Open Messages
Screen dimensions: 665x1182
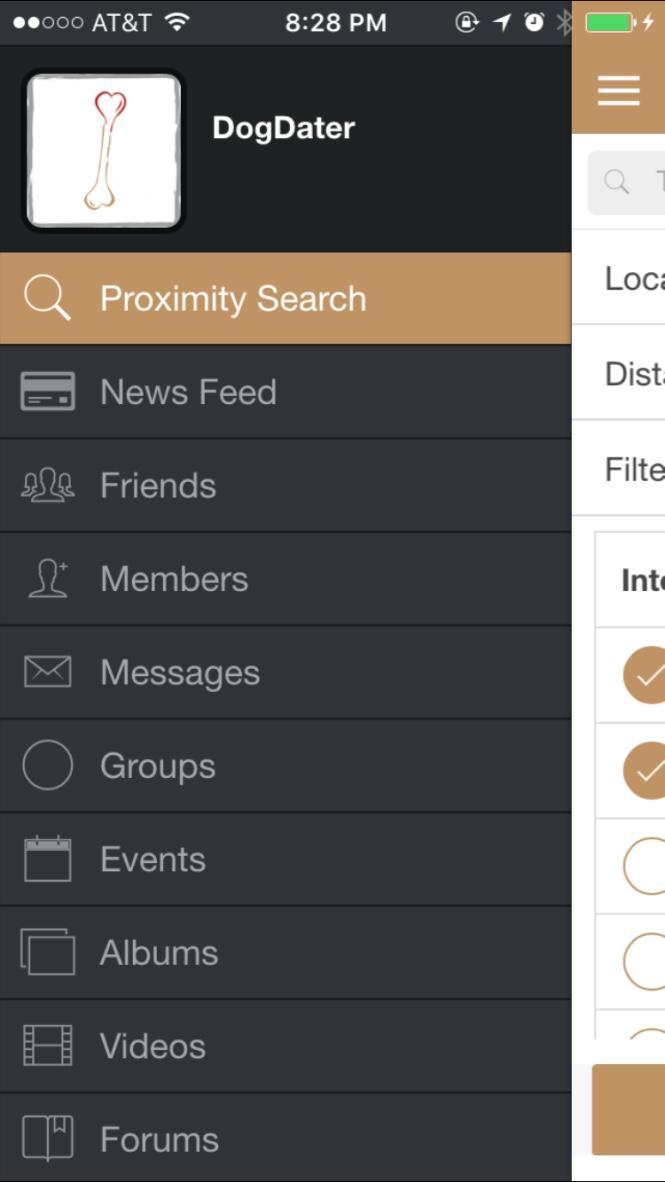tap(180, 673)
